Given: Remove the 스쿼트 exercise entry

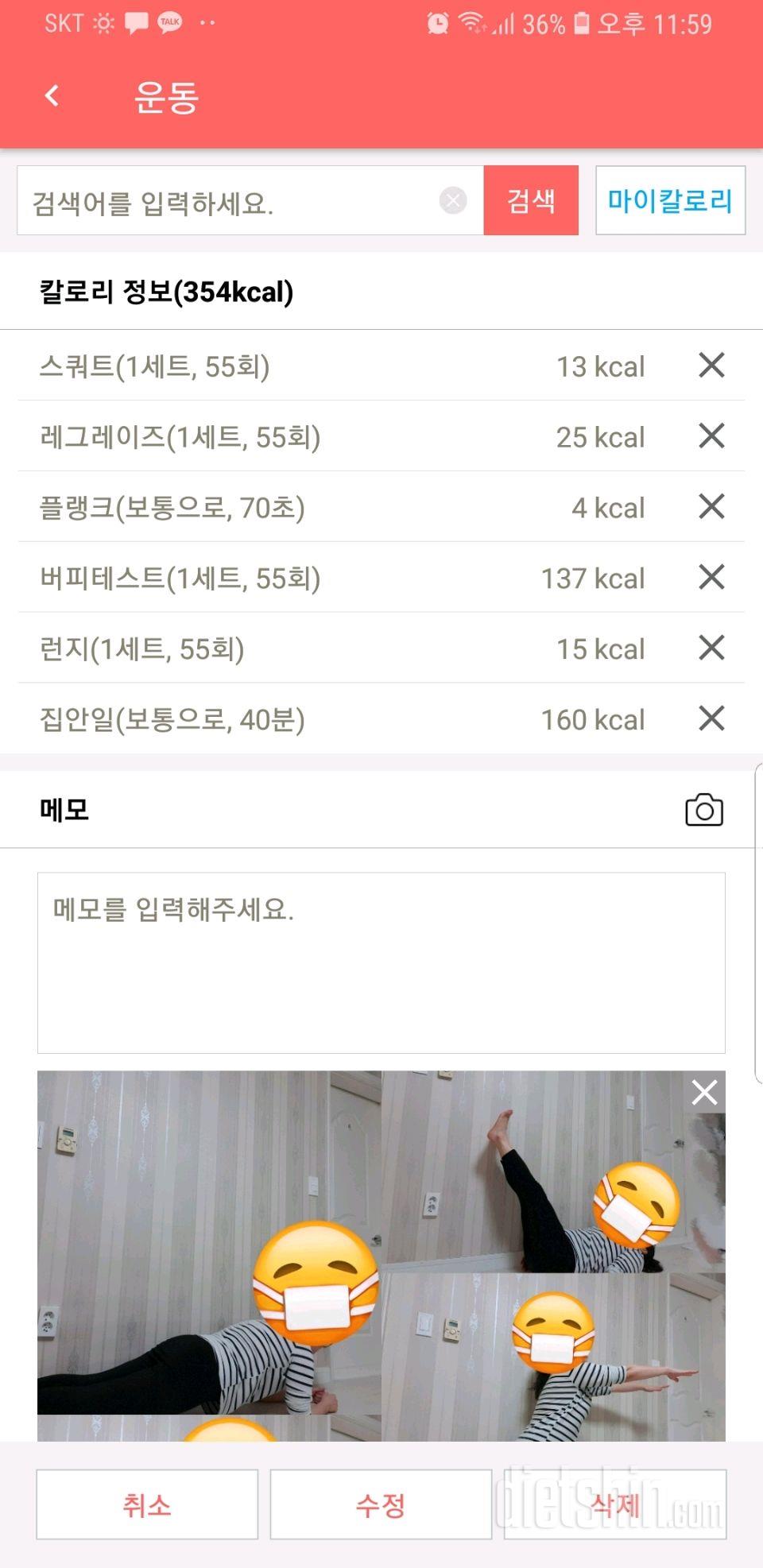Looking at the screenshot, I should point(711,366).
